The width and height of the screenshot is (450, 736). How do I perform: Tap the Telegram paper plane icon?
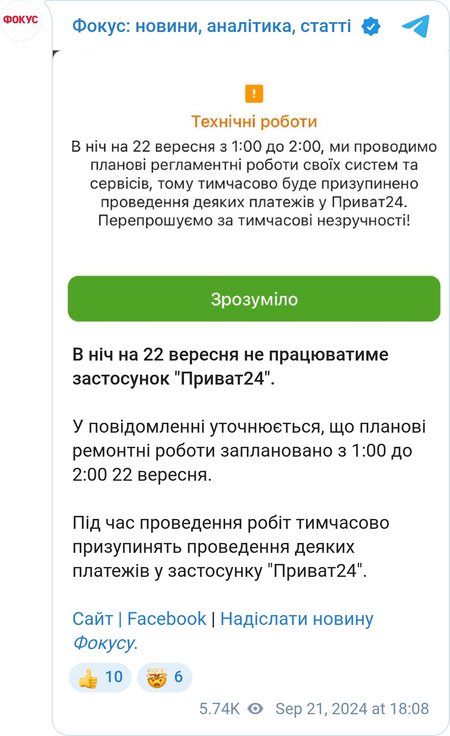pos(416,26)
